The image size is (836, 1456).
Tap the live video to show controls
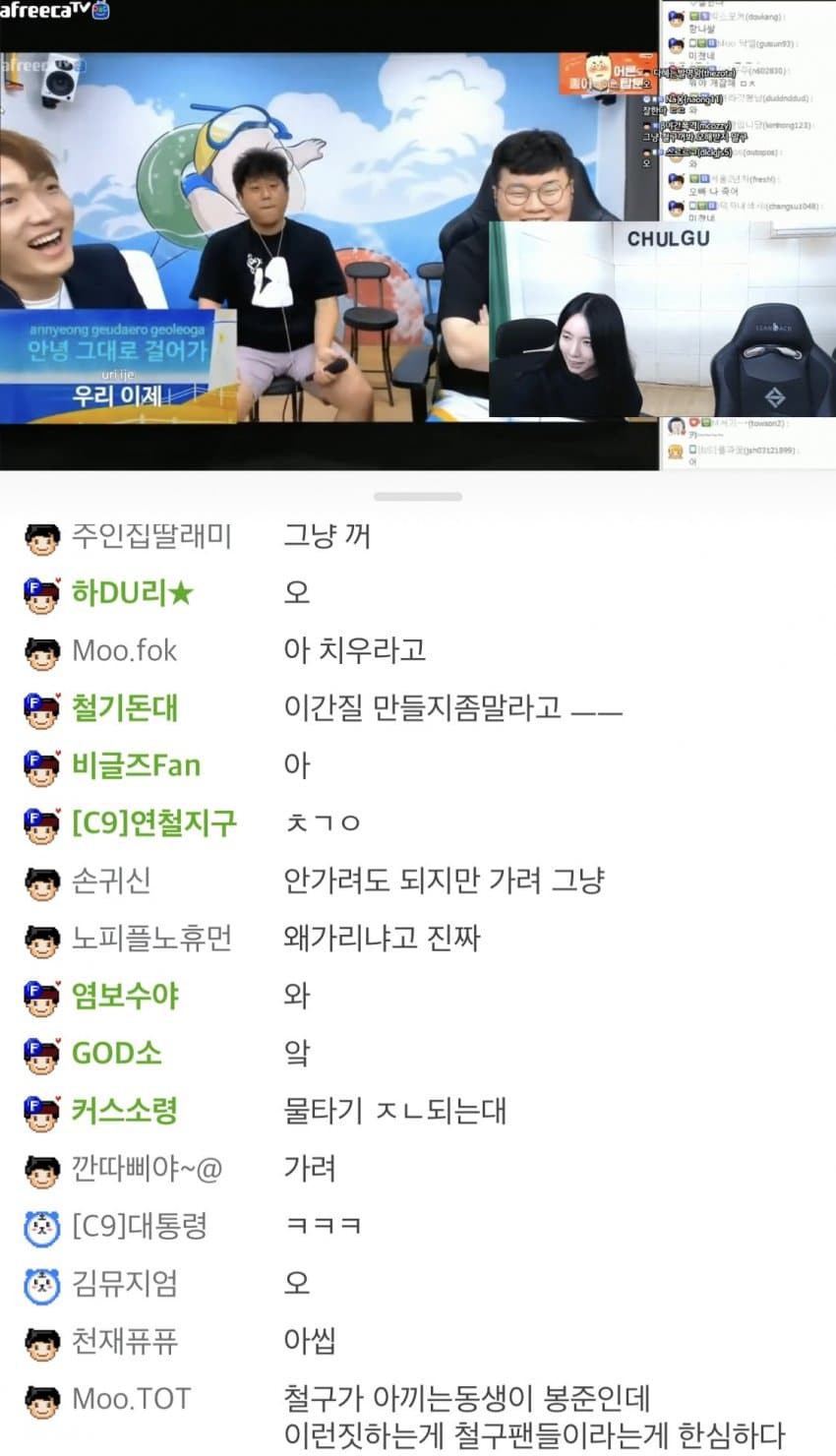point(329,236)
